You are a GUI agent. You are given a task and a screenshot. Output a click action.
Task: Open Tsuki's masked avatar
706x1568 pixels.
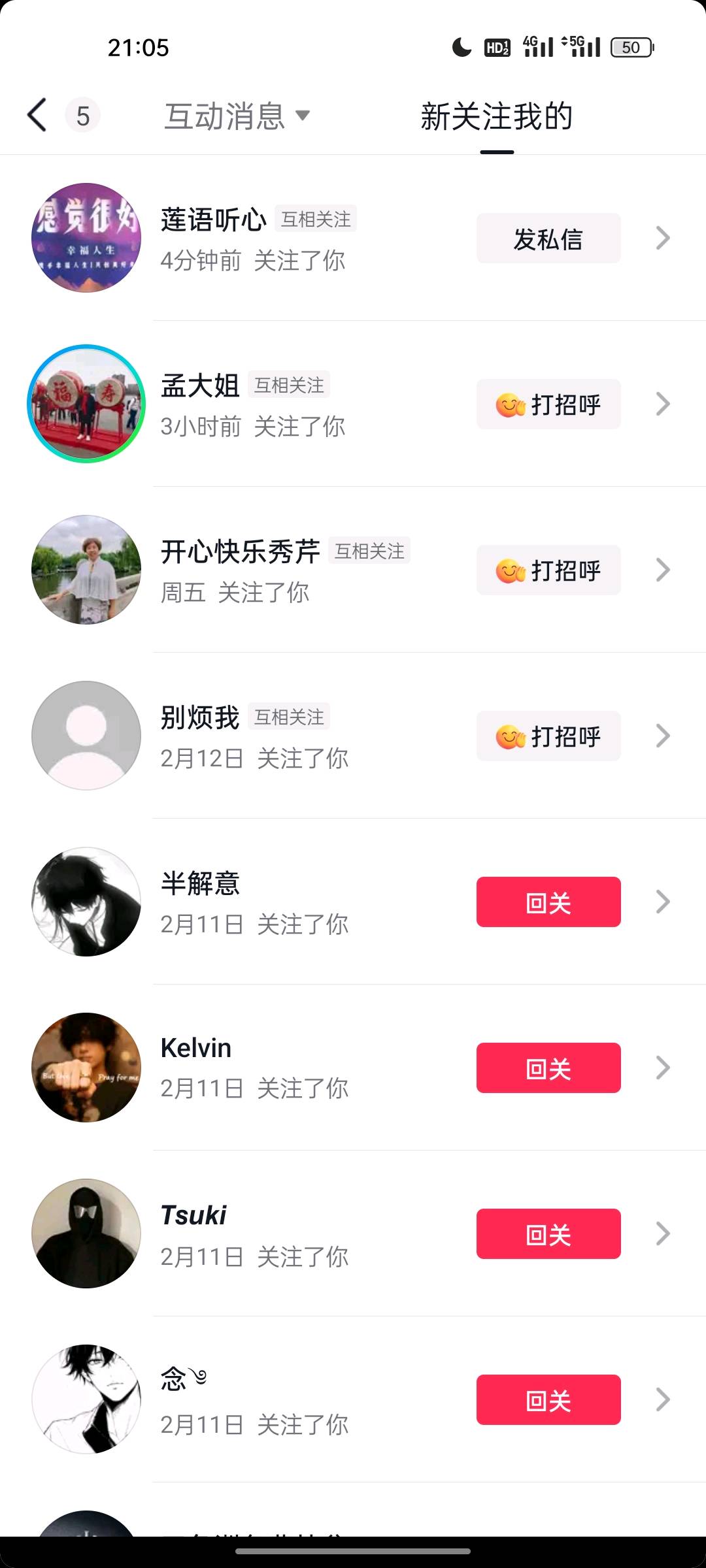pos(86,1233)
